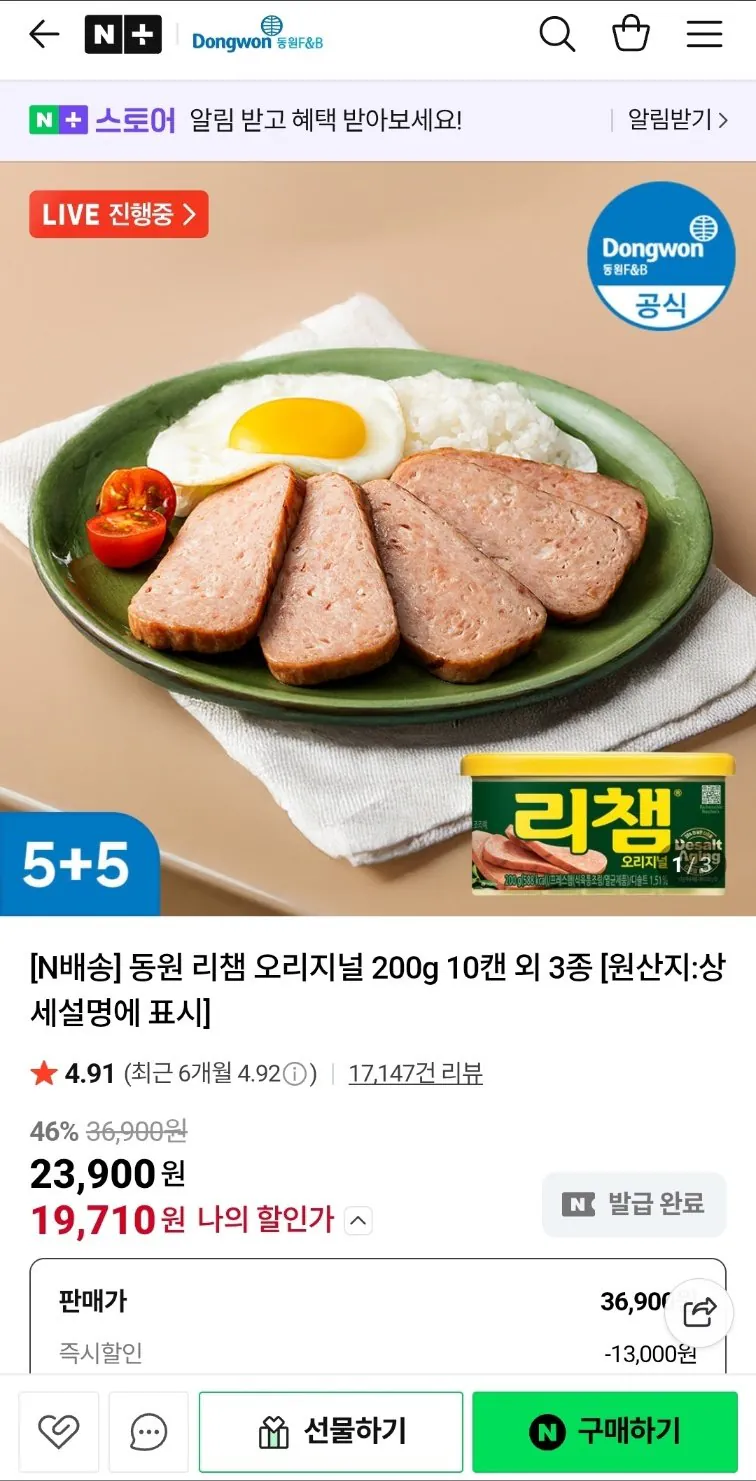Open the LIVE 진행중 broadcast banner
The width and height of the screenshot is (756, 1481).
click(x=118, y=214)
